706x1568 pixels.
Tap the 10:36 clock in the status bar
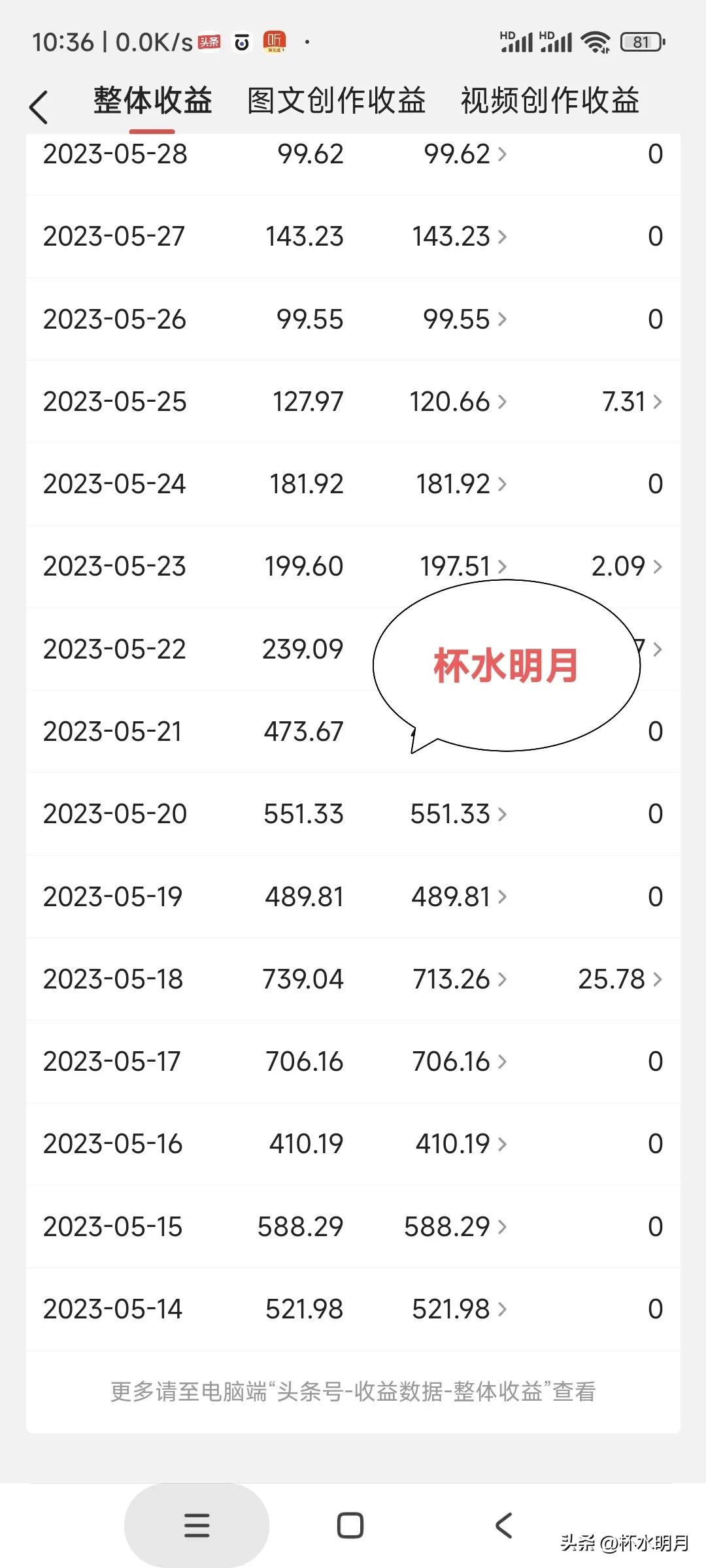(x=65, y=41)
